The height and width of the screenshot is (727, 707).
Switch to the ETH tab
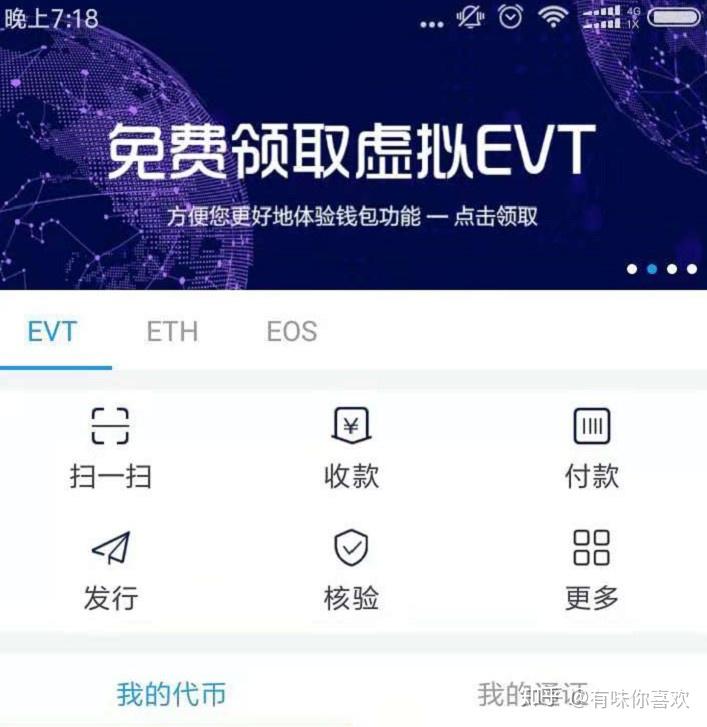[x=172, y=332]
